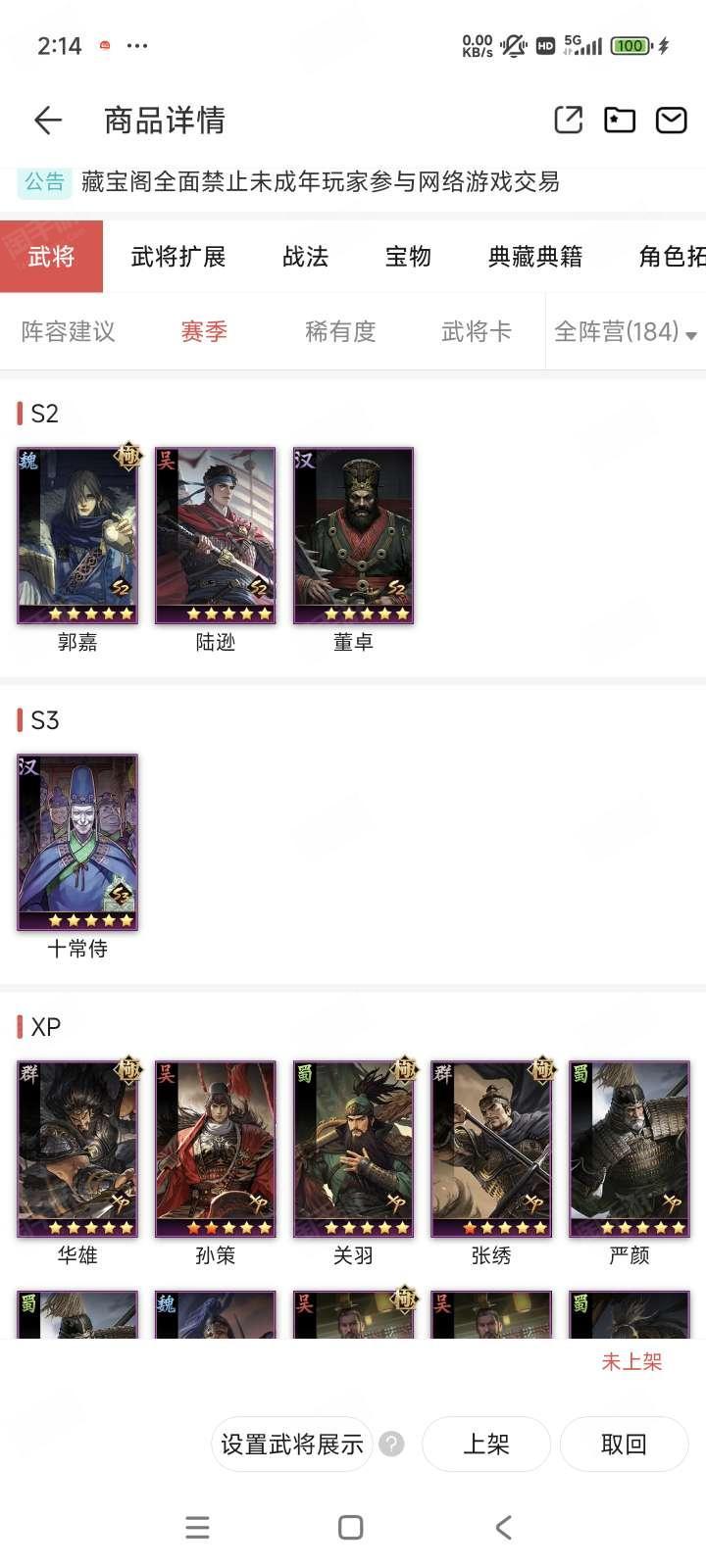Switch to the 武将扩展 tab
Screen dimensions: 706x1568
[178, 257]
